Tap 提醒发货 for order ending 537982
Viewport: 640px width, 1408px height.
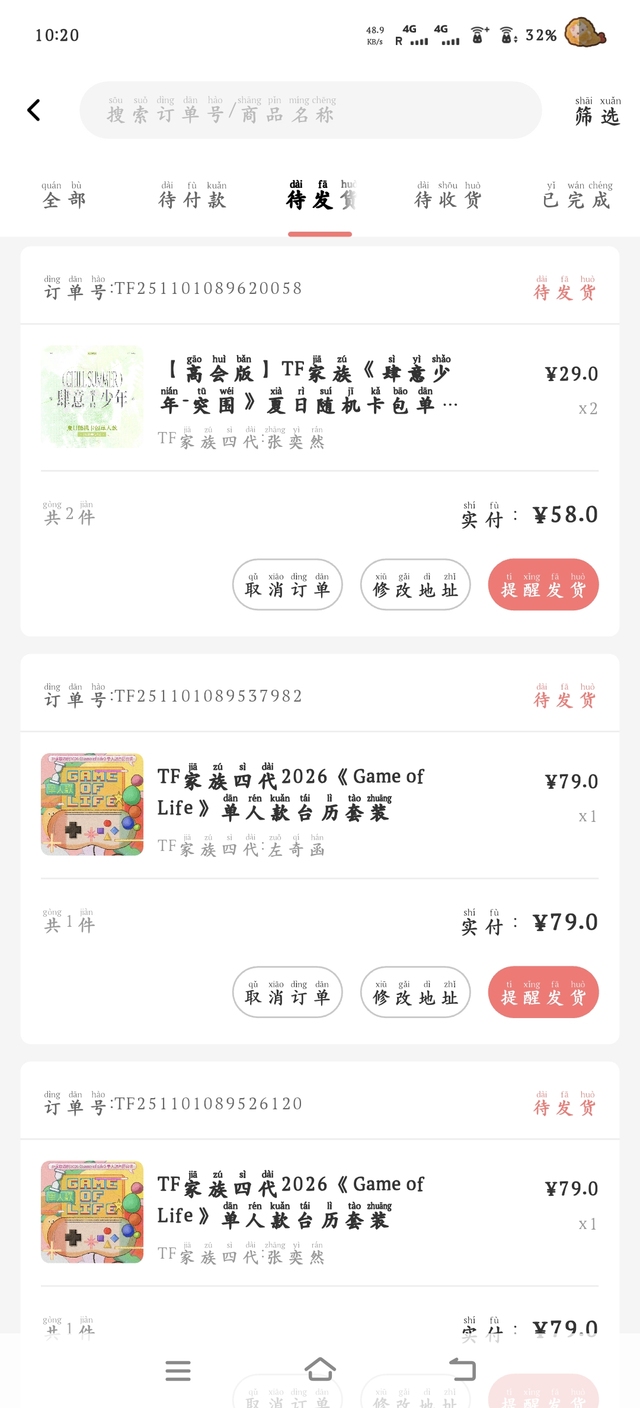click(543, 992)
